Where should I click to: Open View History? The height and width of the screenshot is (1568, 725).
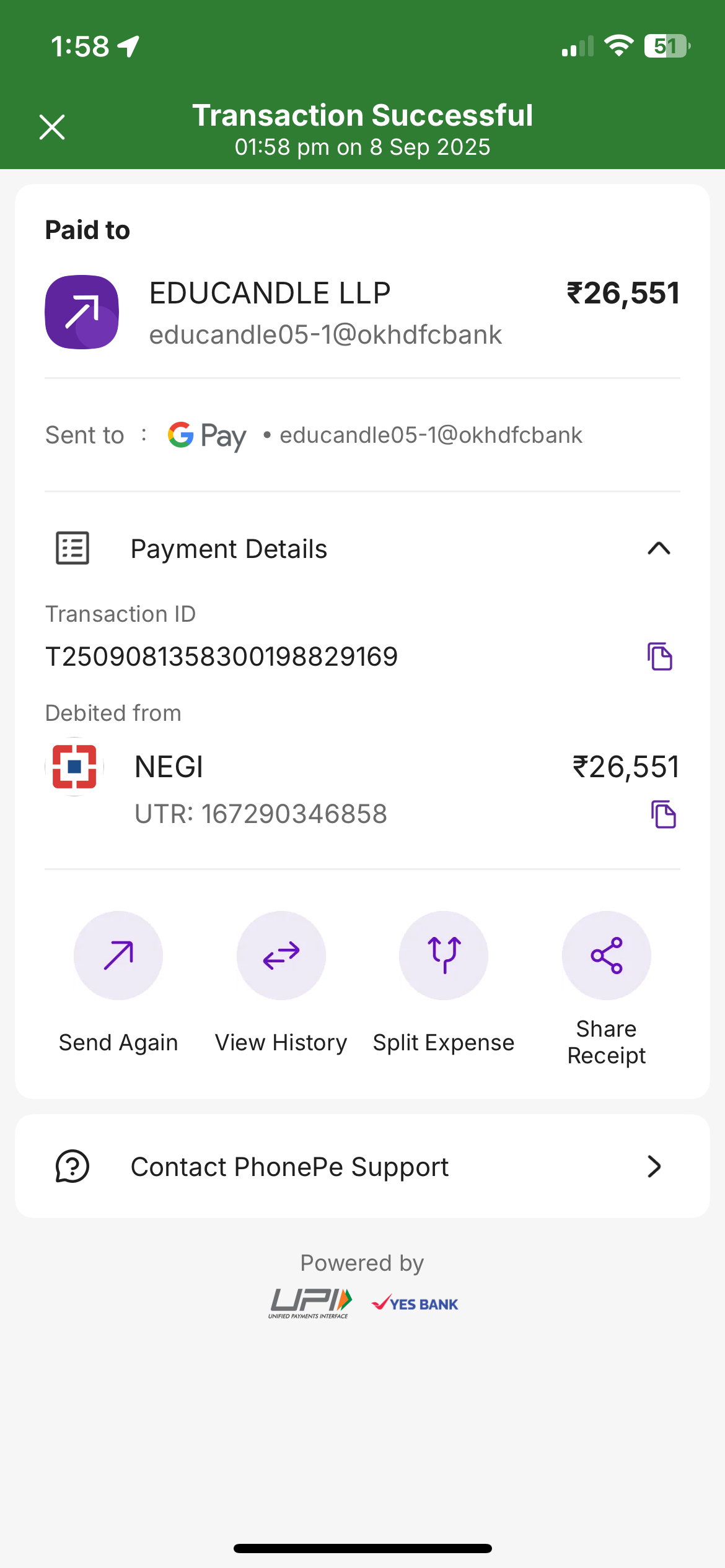(281, 956)
